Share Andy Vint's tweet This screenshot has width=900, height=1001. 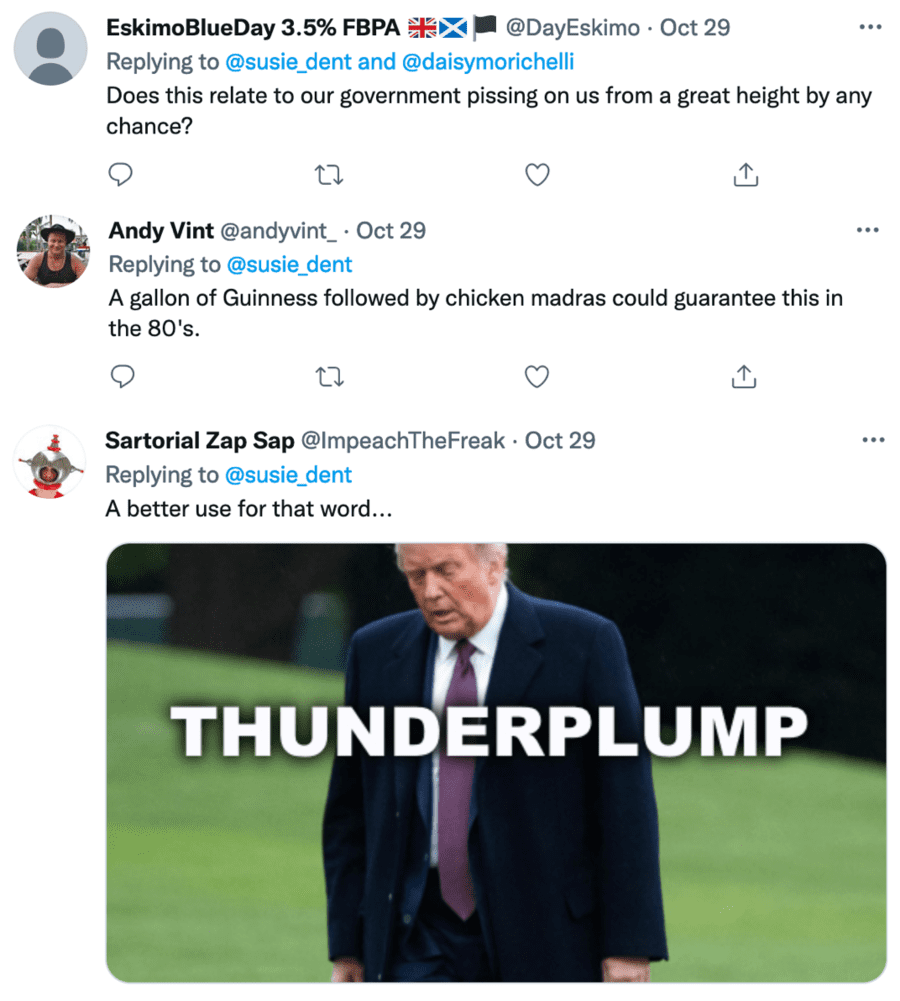tap(743, 377)
